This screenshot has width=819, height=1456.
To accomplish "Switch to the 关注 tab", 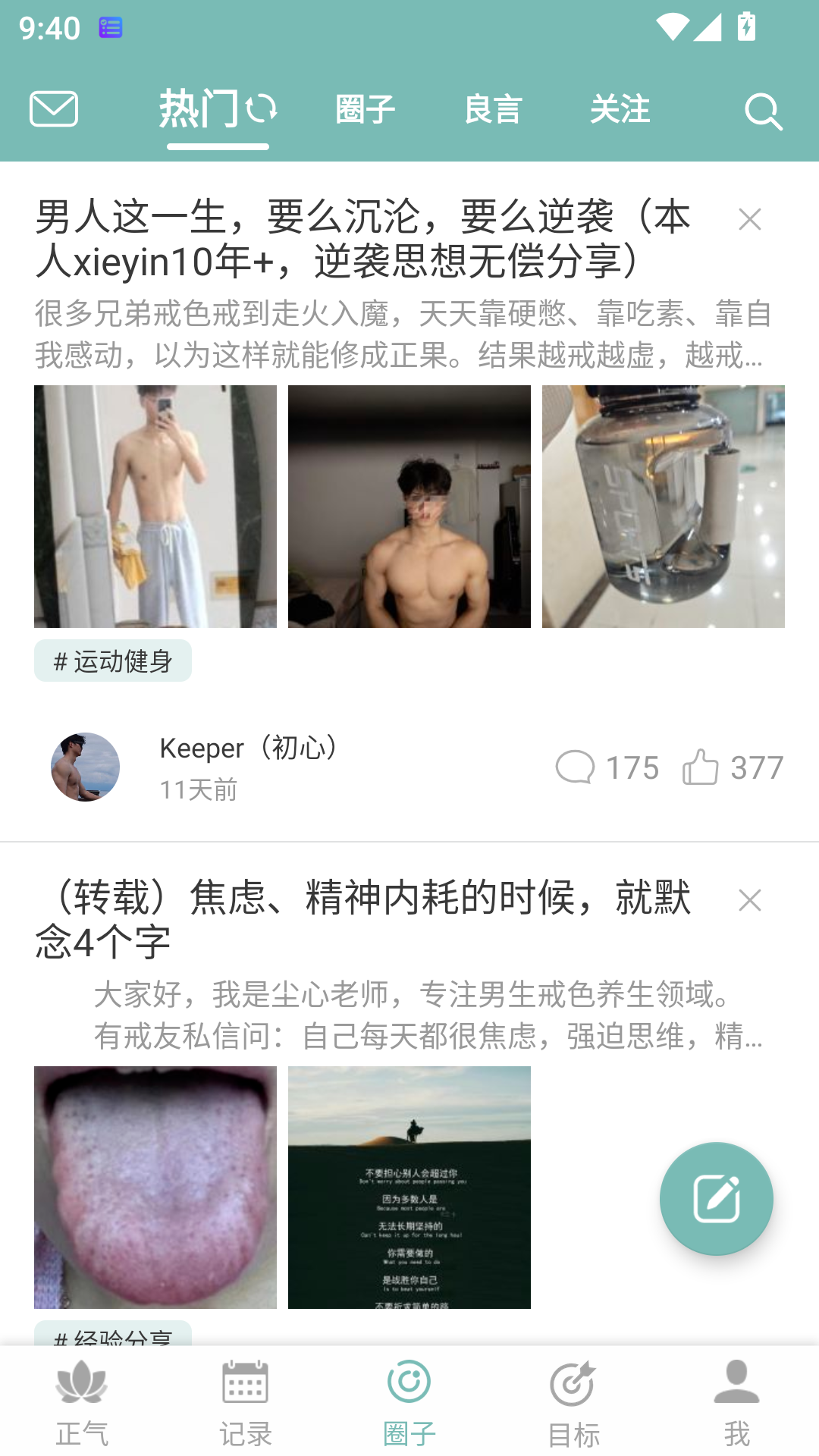I will click(620, 109).
